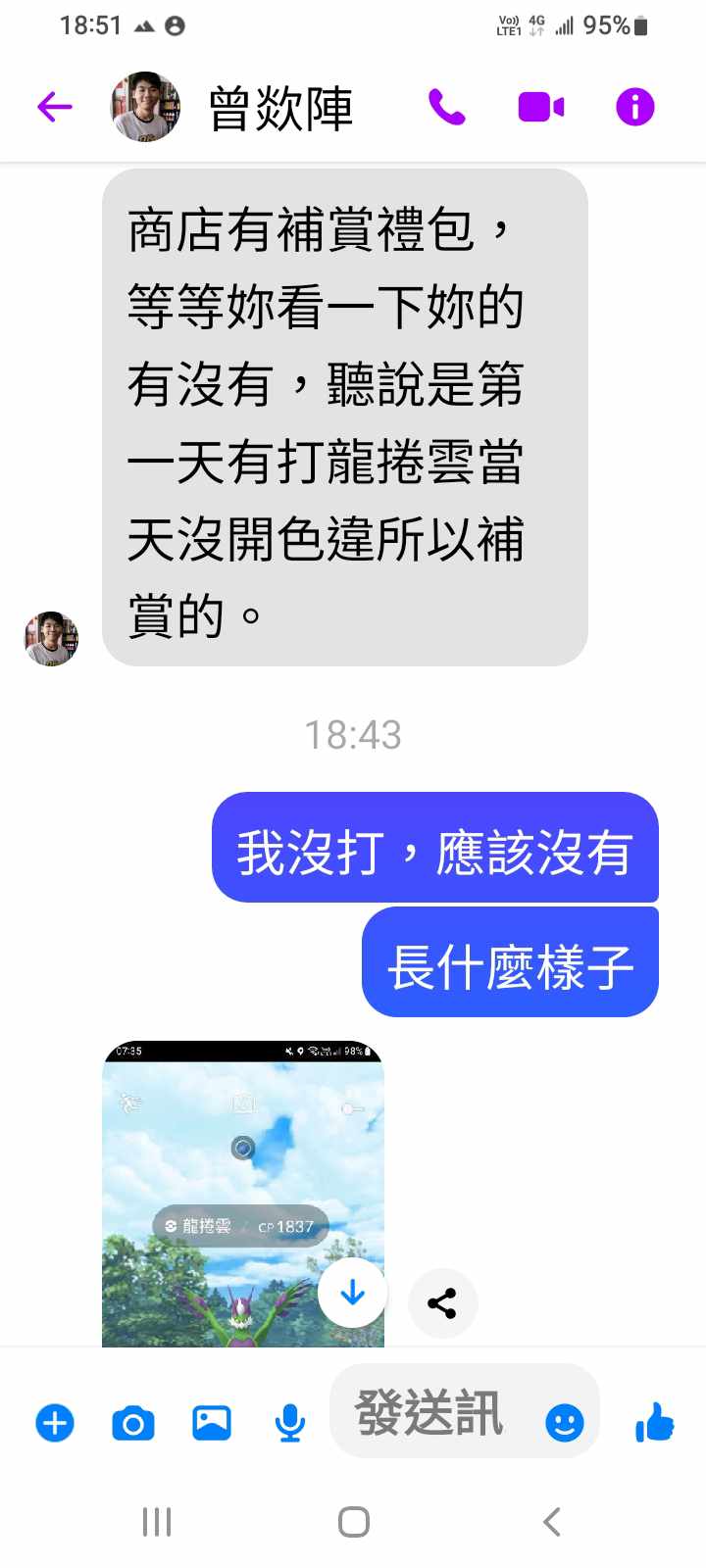Start a video call with 曾歘陣

click(540, 107)
